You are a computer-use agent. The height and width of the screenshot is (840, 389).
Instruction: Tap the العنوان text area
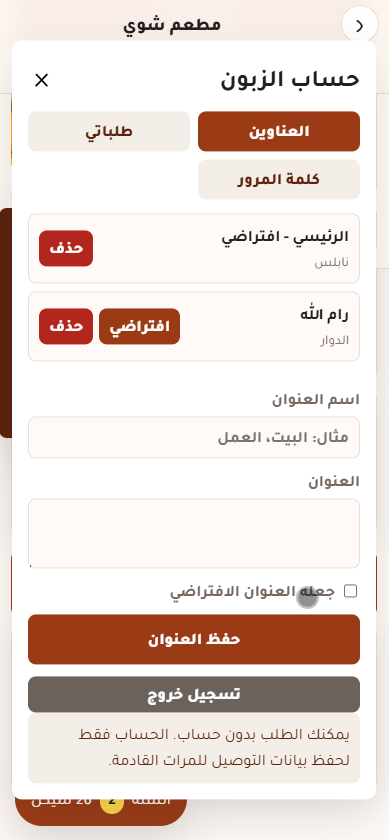[x=194, y=533]
